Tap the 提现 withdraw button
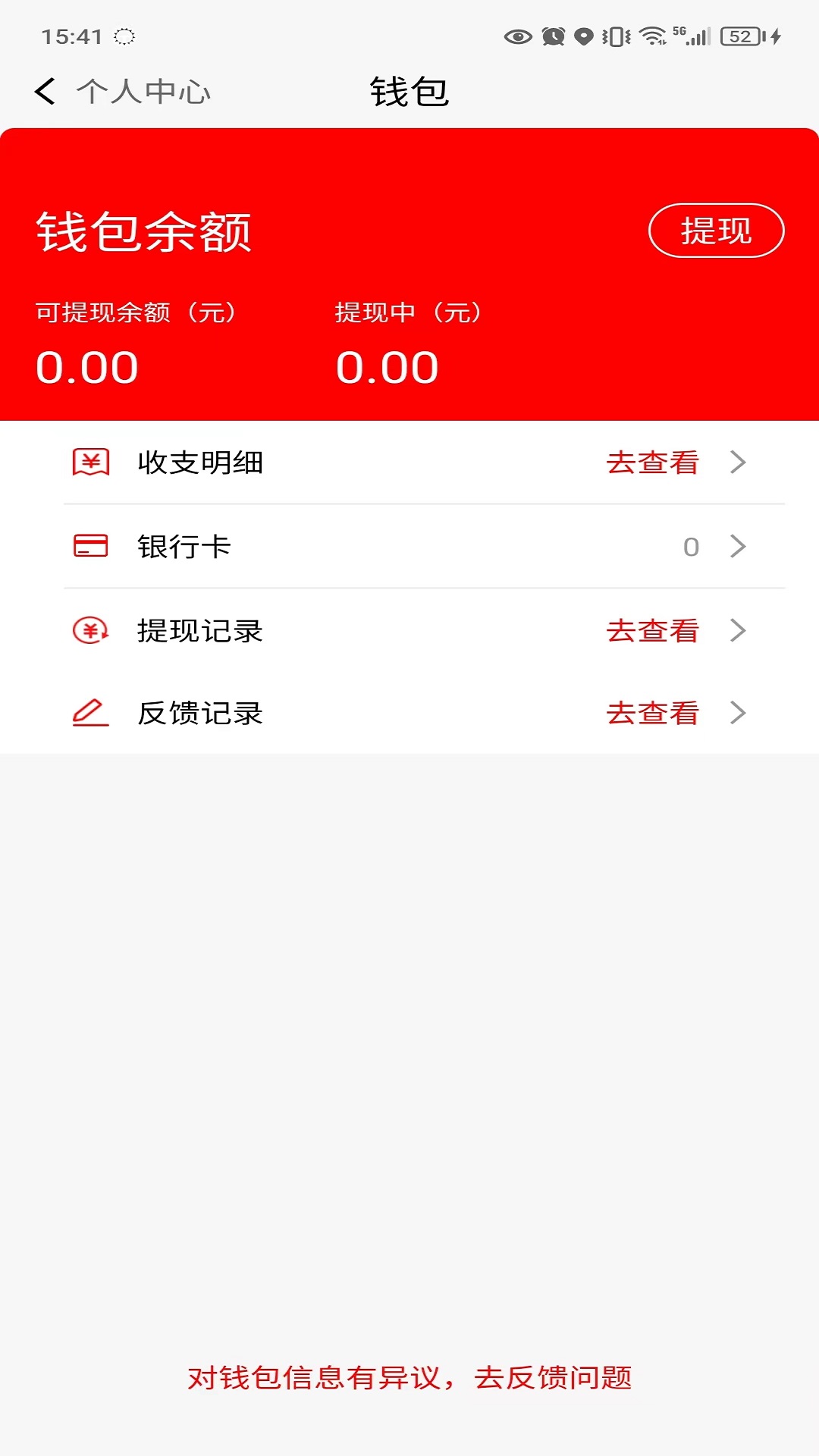819x1456 pixels. tap(716, 230)
